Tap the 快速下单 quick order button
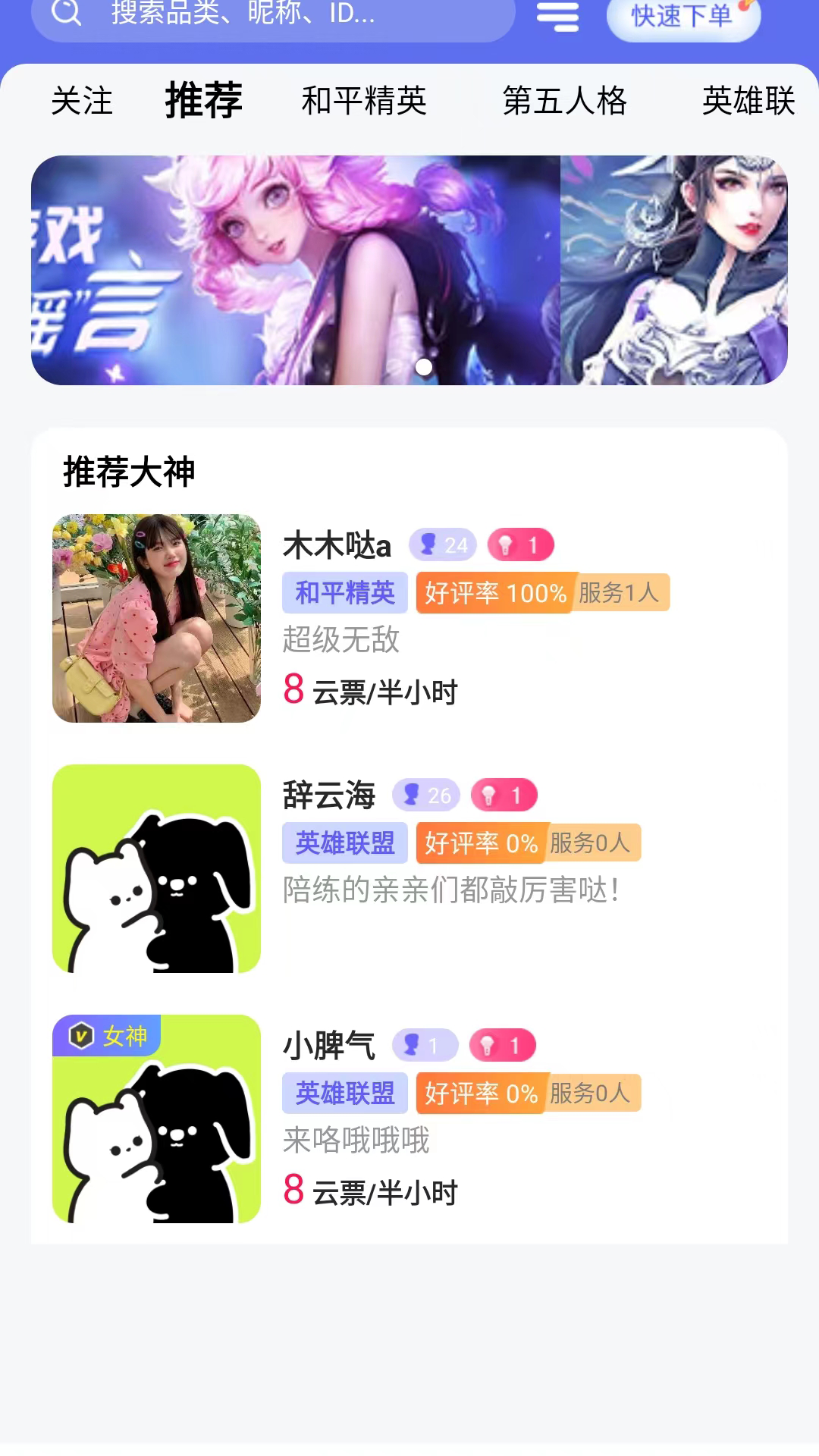 click(x=682, y=17)
